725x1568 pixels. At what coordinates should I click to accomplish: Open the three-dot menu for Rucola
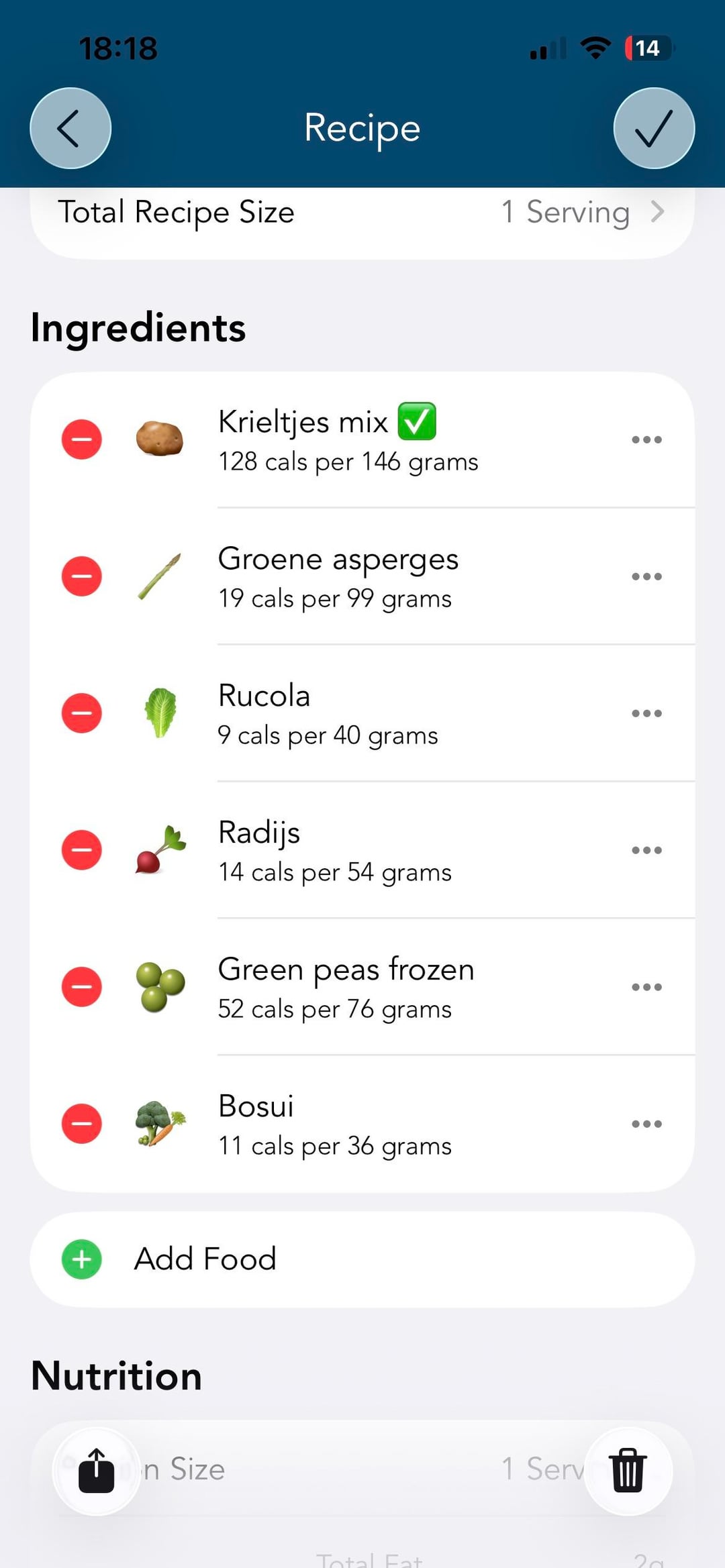tap(646, 713)
